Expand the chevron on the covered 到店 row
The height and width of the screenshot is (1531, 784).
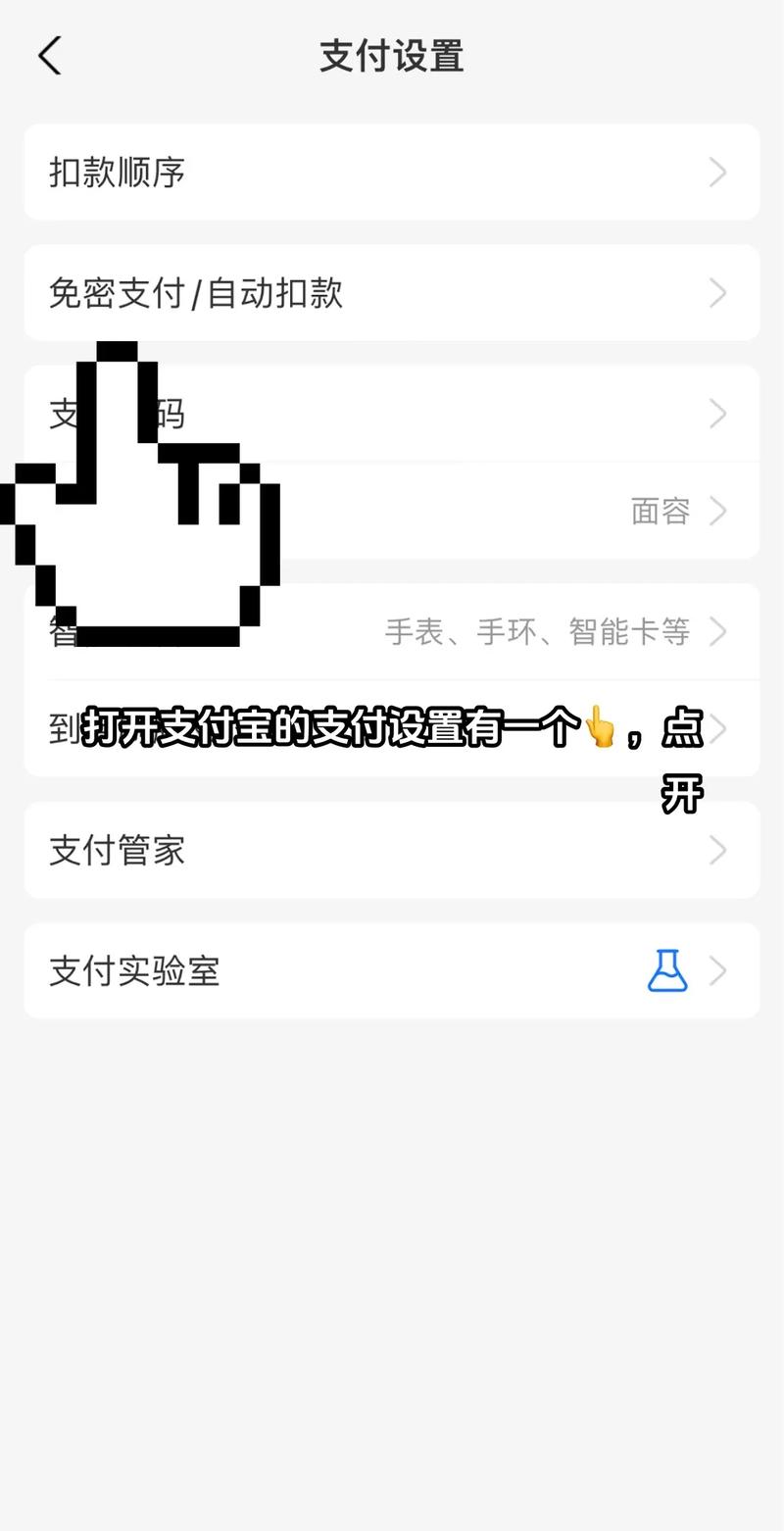click(x=718, y=728)
